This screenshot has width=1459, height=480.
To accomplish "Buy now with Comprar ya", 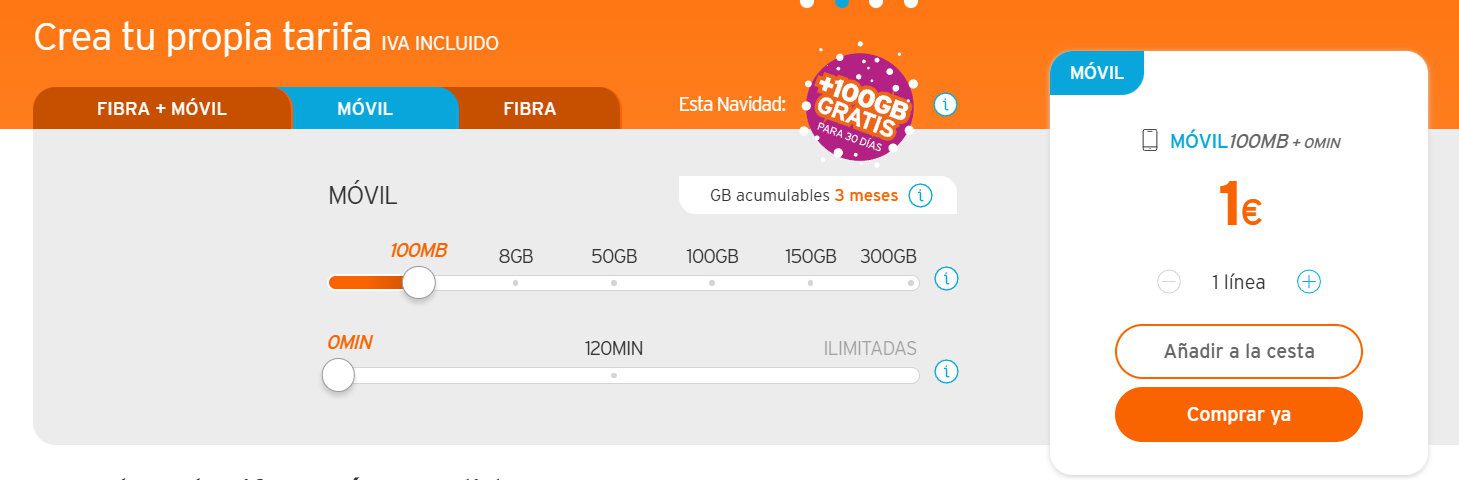I will pos(1238,414).
